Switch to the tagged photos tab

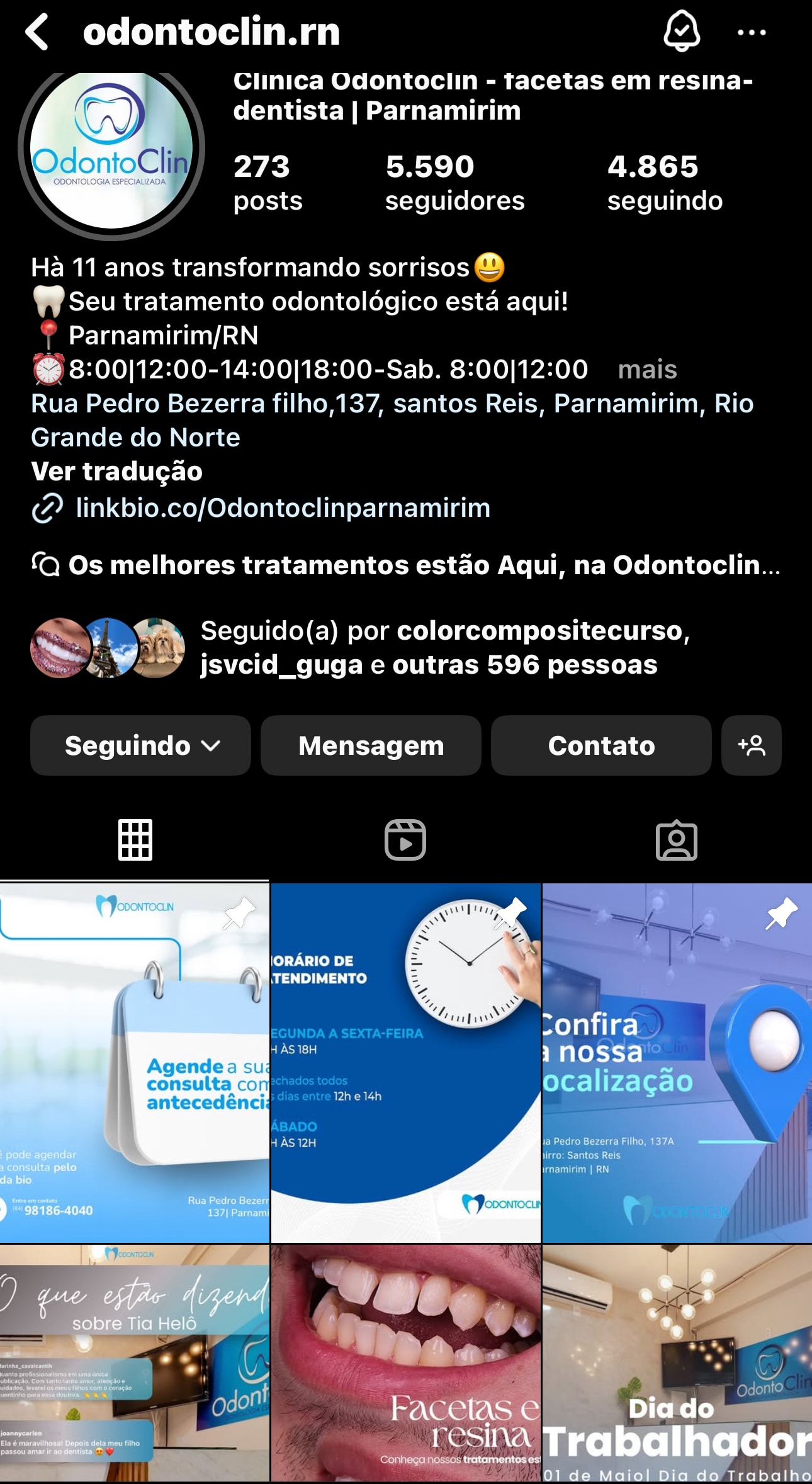[676, 840]
